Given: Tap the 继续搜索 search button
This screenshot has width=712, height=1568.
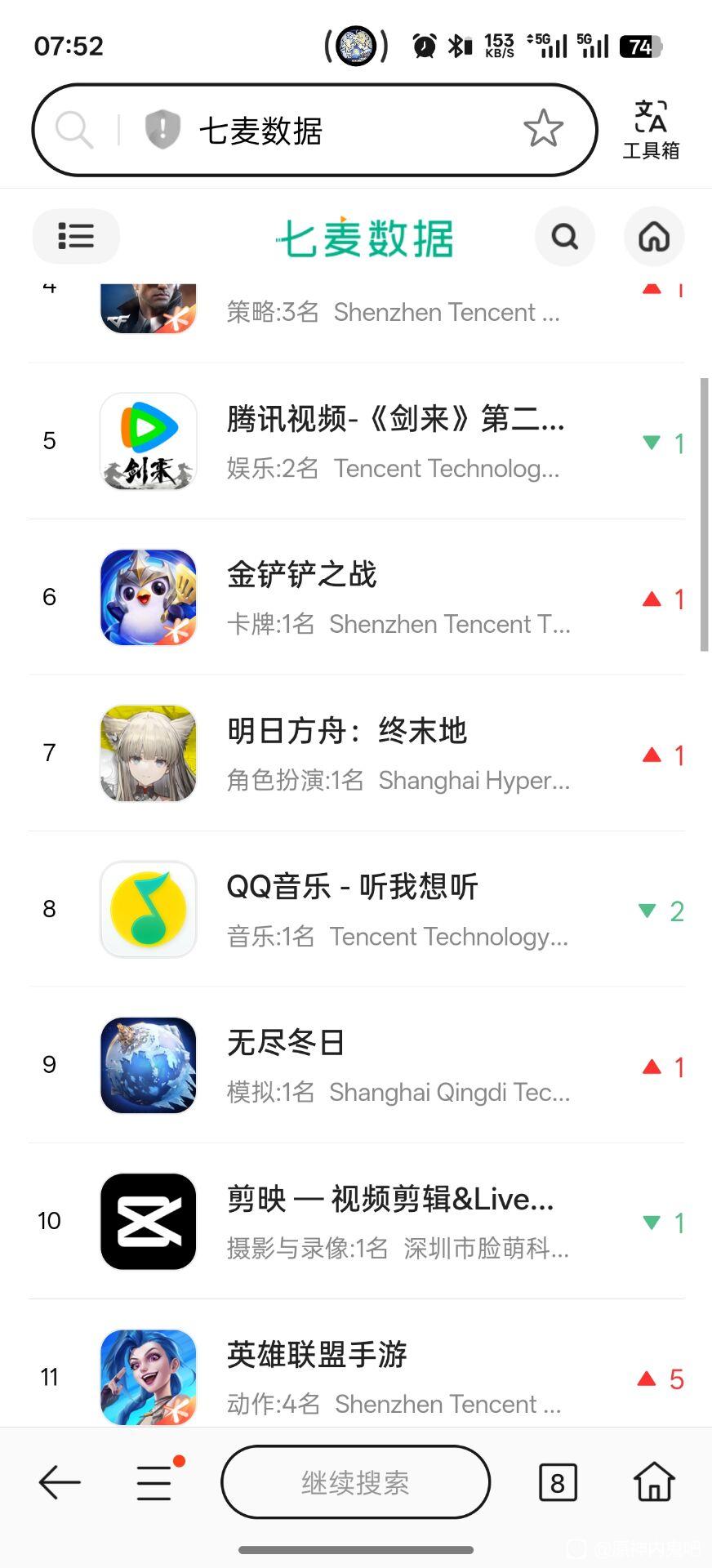Looking at the screenshot, I should (355, 1482).
